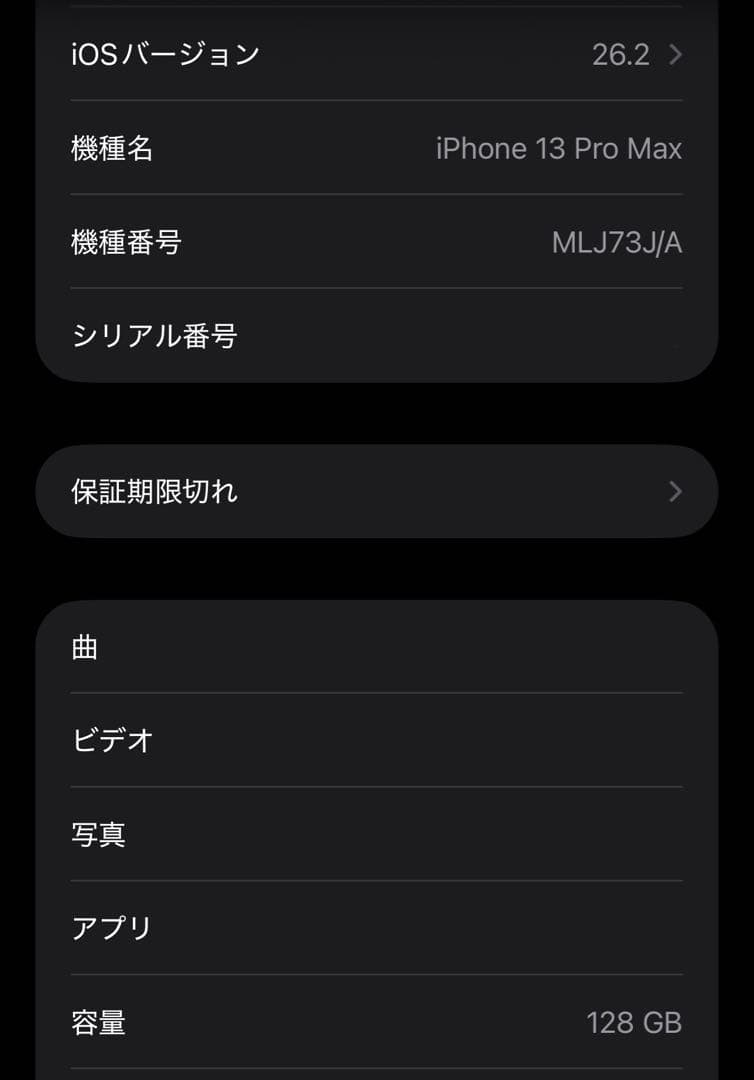This screenshot has height=1080, width=754.
Task: Open the 保証期限切れ warranty information
Action: coord(377,491)
